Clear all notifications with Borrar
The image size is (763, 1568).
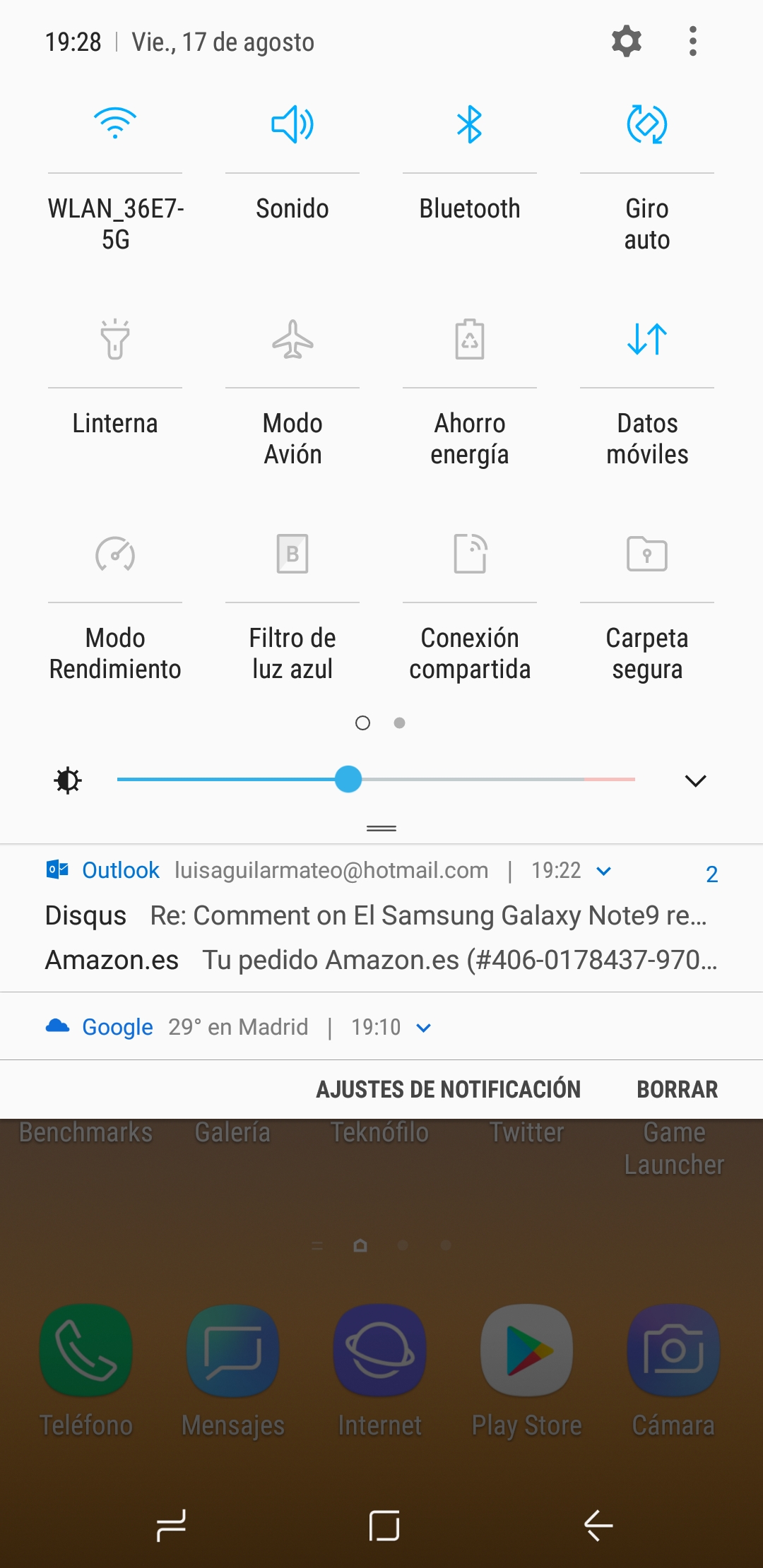677,1089
